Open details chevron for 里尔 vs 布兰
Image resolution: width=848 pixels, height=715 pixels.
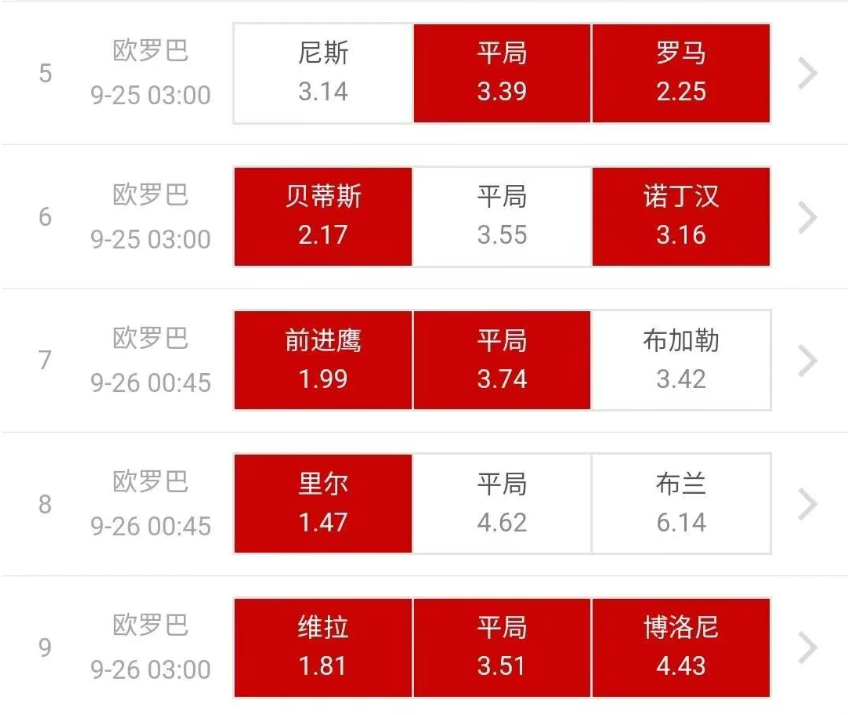click(x=808, y=504)
